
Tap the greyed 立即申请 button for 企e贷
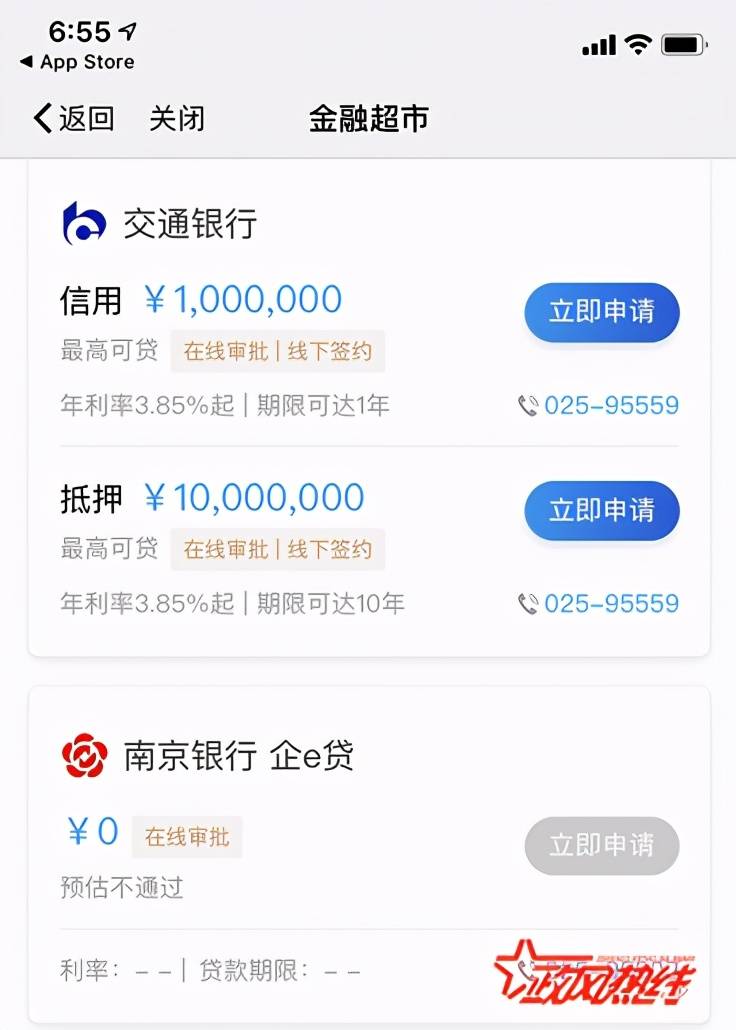pyautogui.click(x=601, y=846)
